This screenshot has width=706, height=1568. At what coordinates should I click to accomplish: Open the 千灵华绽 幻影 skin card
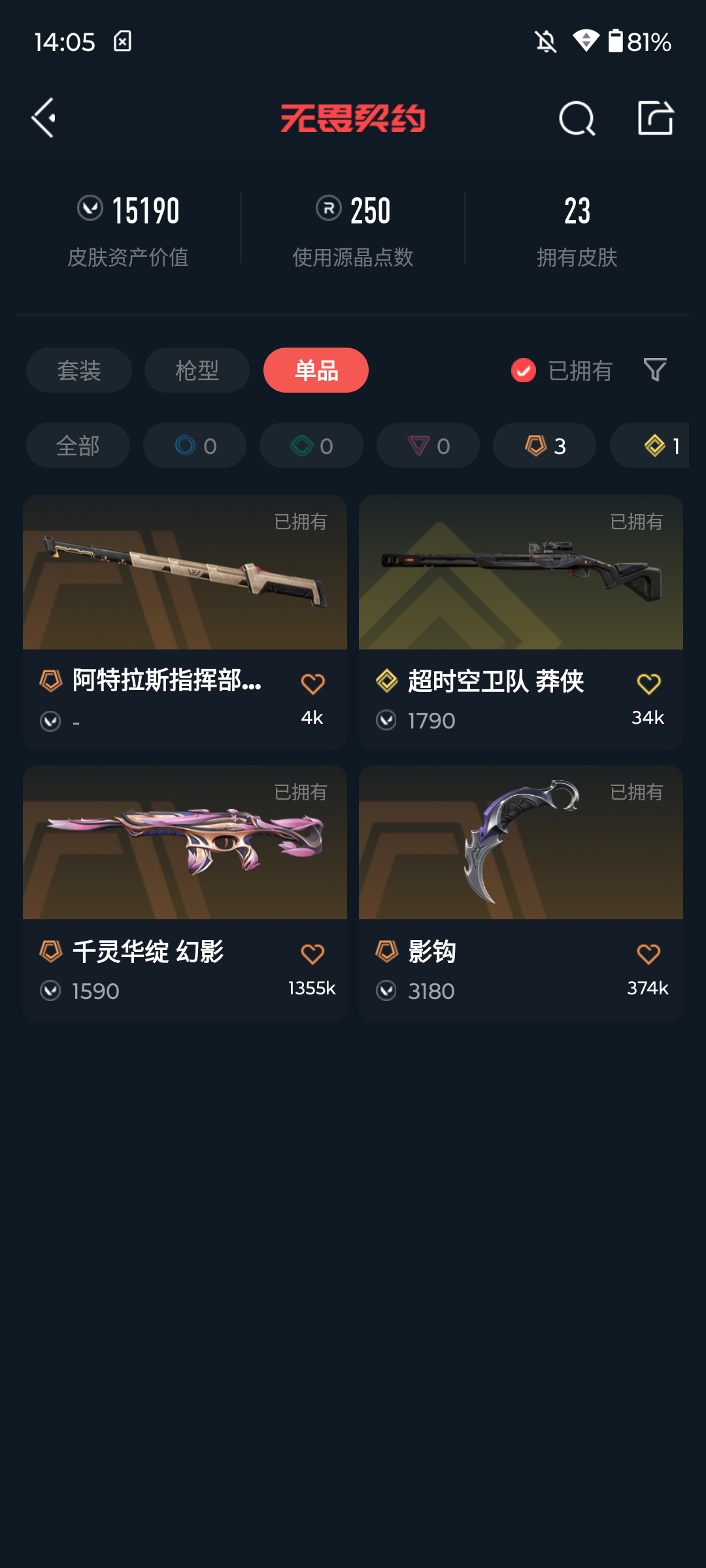(185, 892)
